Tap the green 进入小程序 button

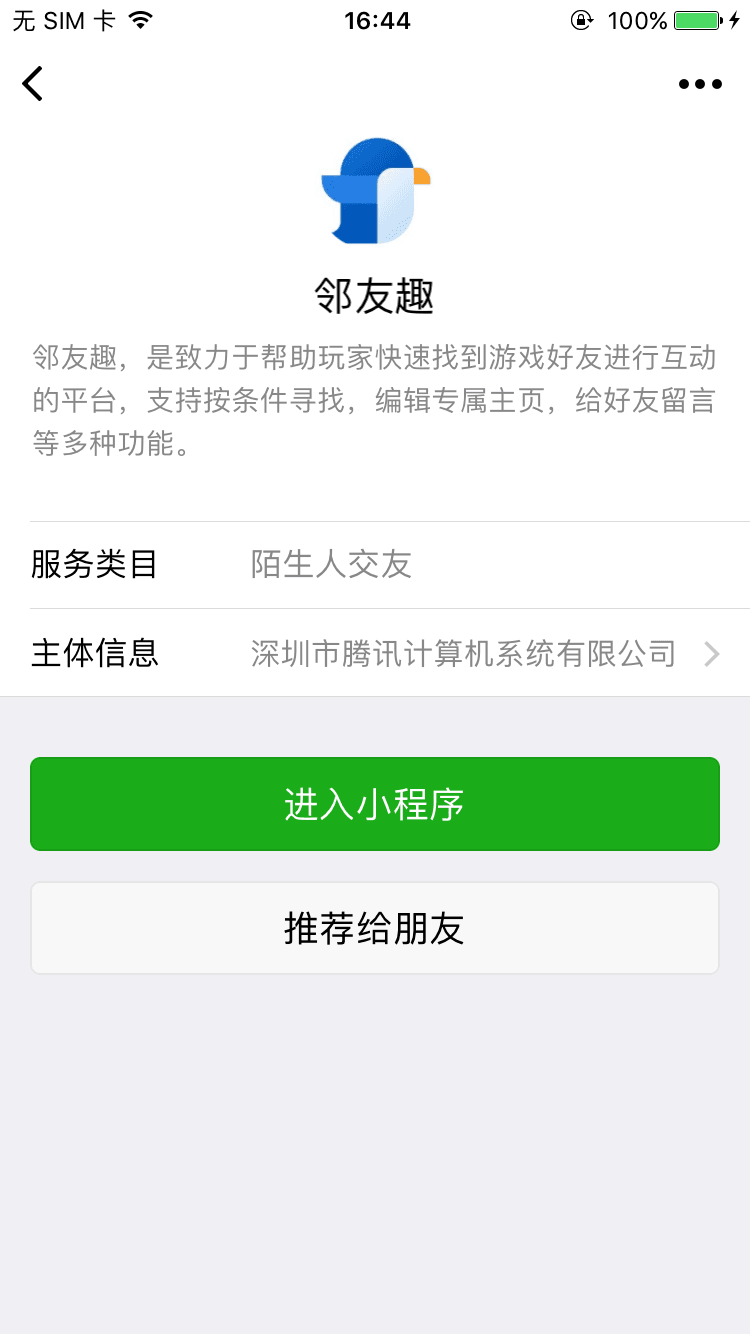375,804
